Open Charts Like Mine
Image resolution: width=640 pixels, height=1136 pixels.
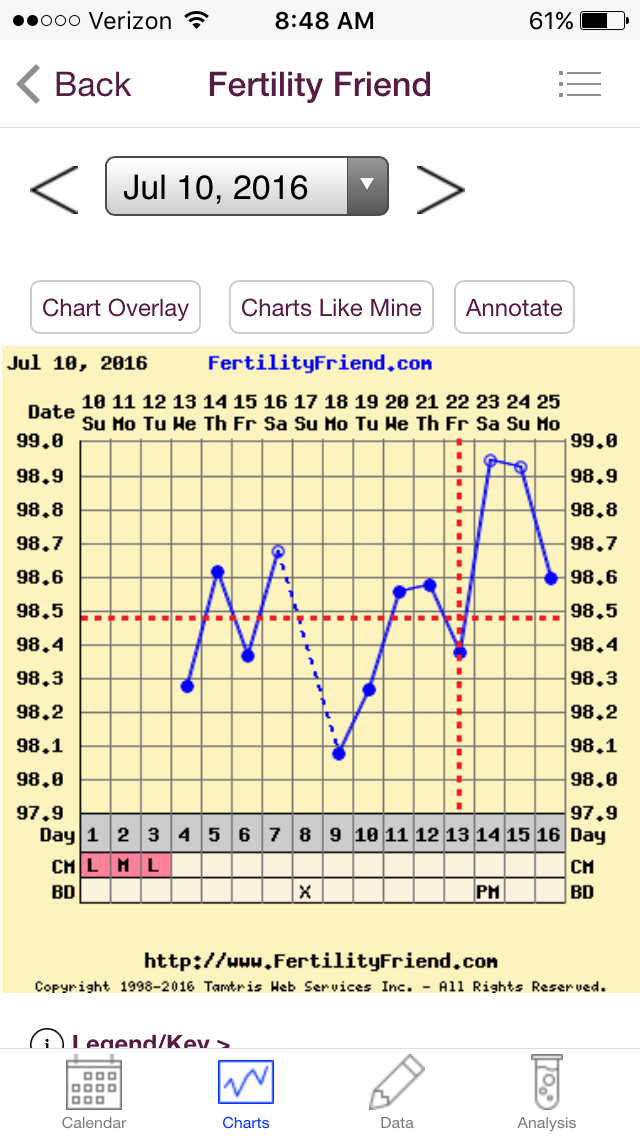click(331, 307)
